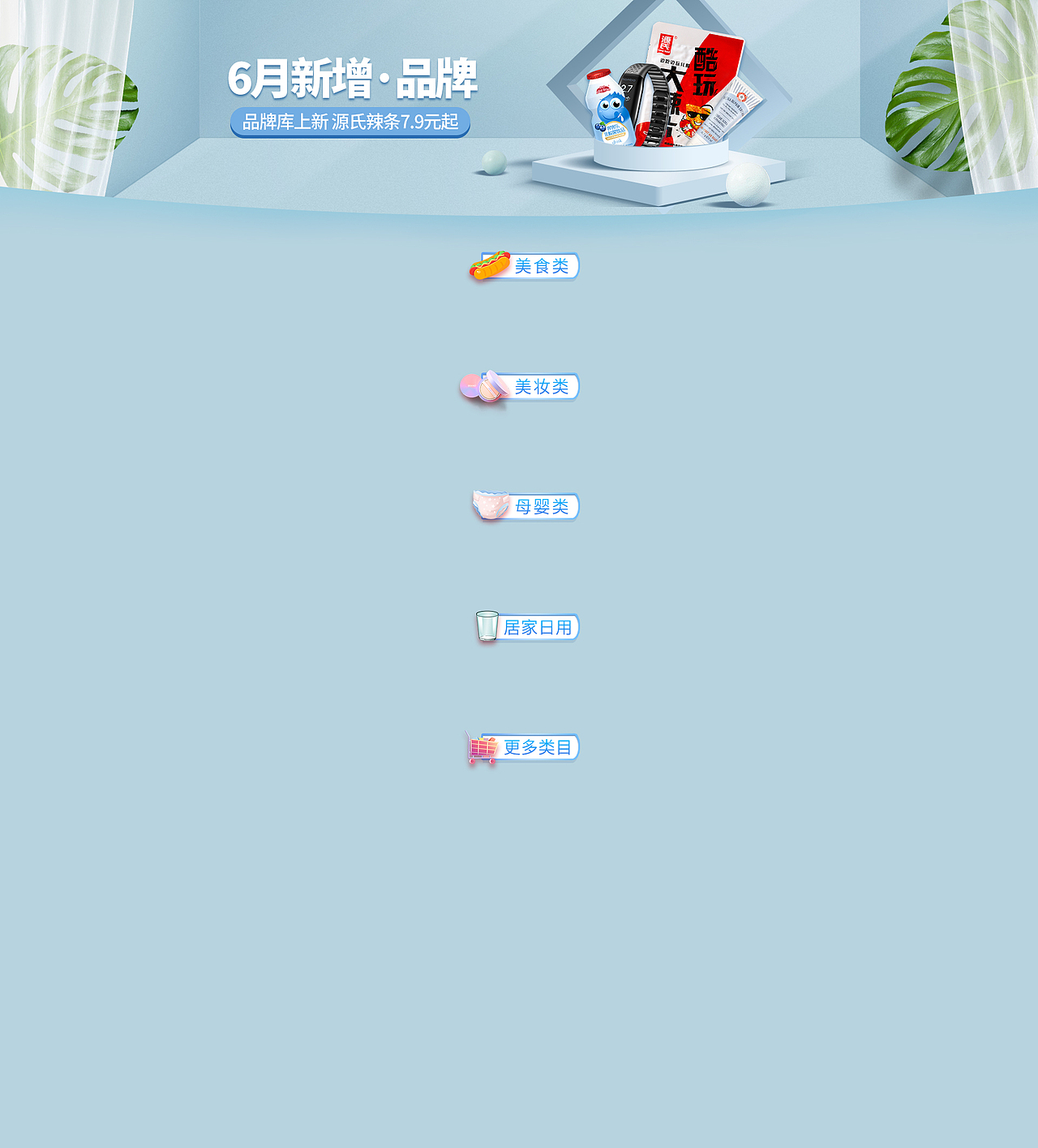Click the diaper icon on the 母婴类 button
This screenshot has width=1038, height=1148.
[x=488, y=506]
